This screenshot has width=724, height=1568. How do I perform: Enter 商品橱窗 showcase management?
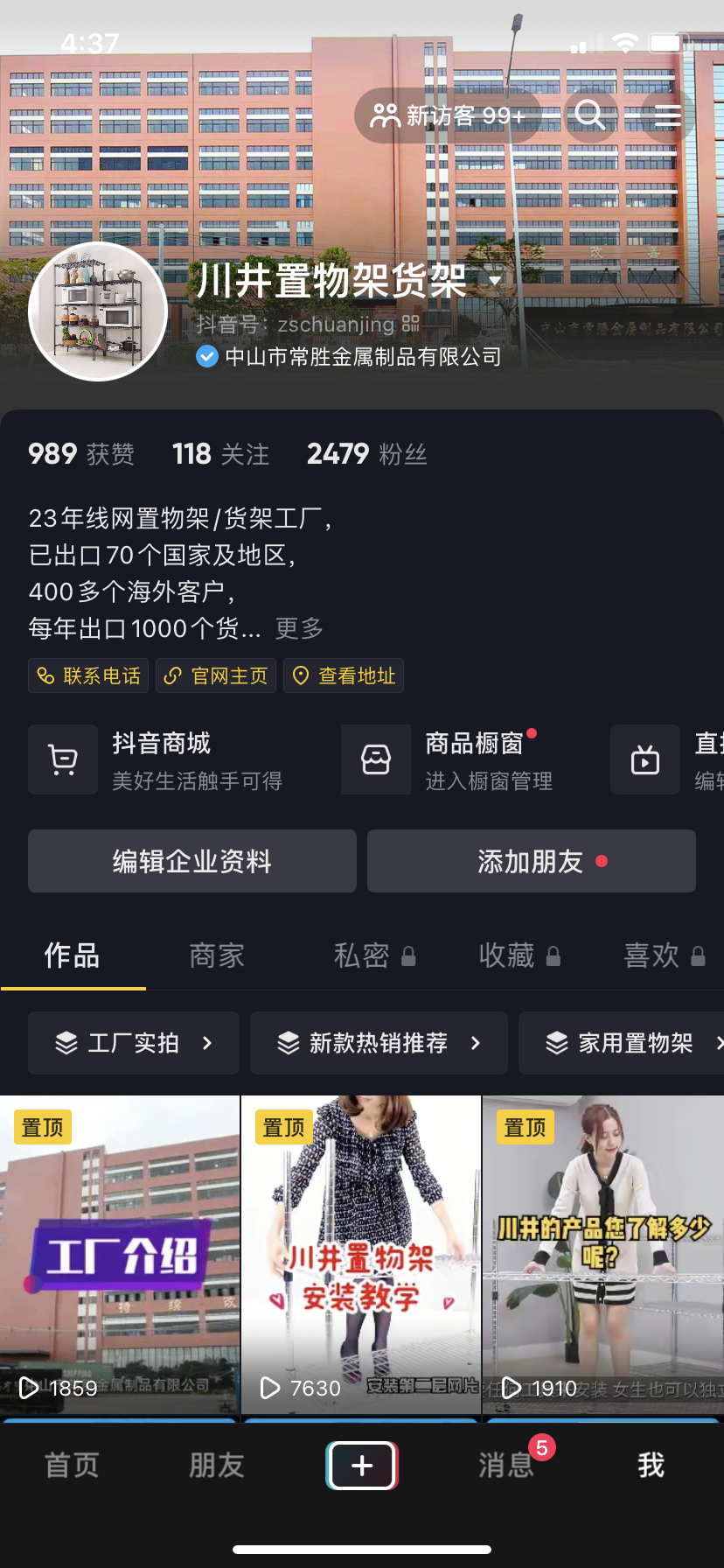[472, 759]
